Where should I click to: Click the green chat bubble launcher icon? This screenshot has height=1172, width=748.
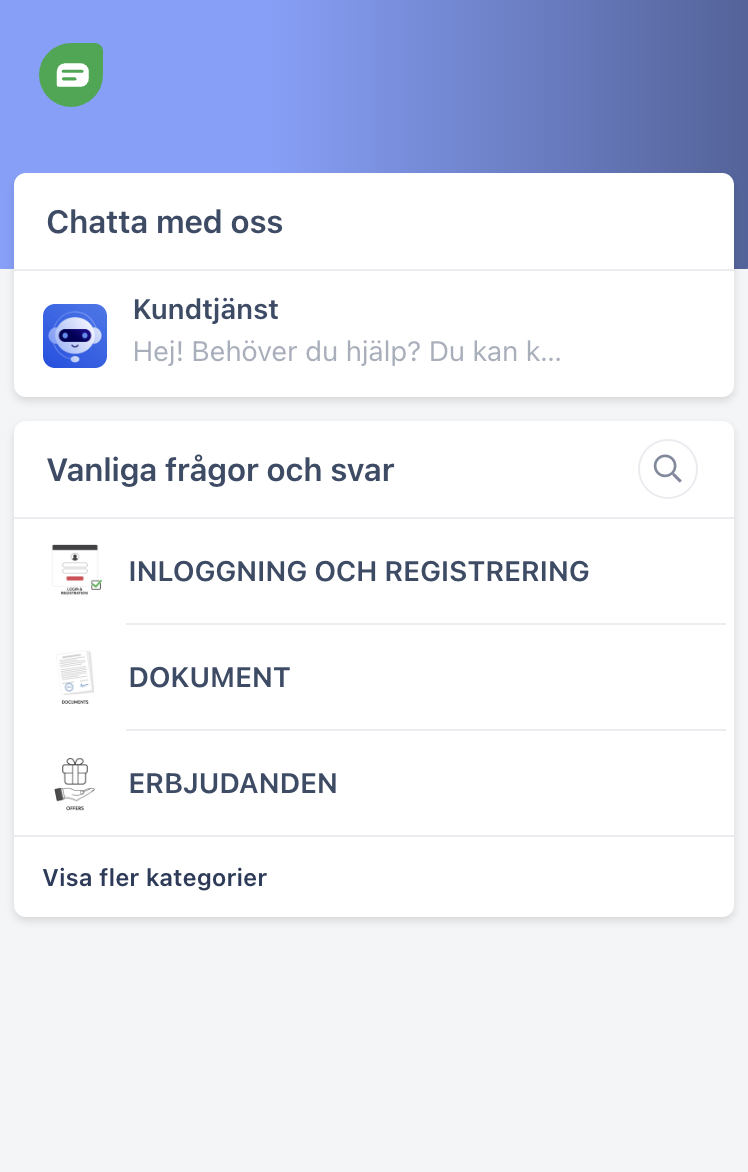pos(70,74)
